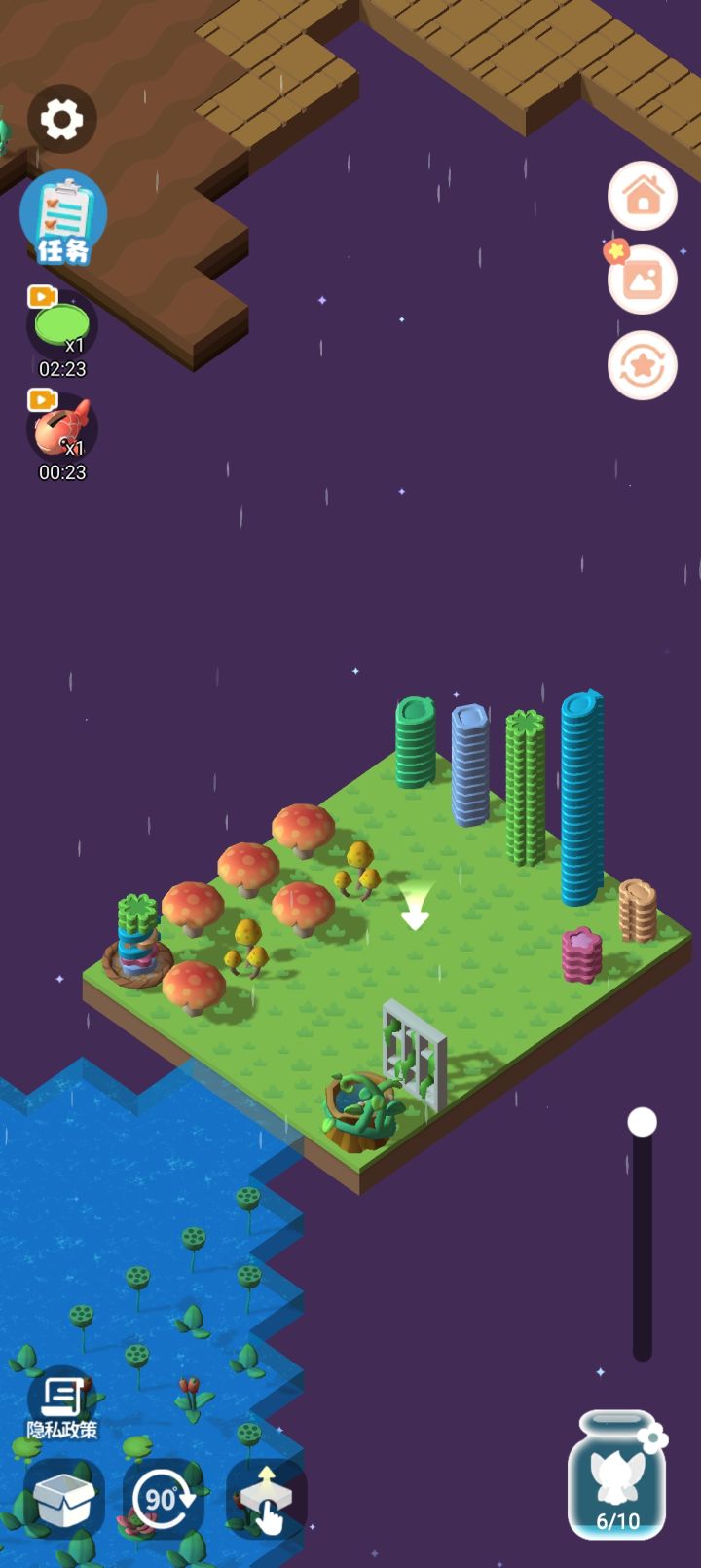Go to the home screen button
The image size is (701, 1568).
click(x=643, y=196)
